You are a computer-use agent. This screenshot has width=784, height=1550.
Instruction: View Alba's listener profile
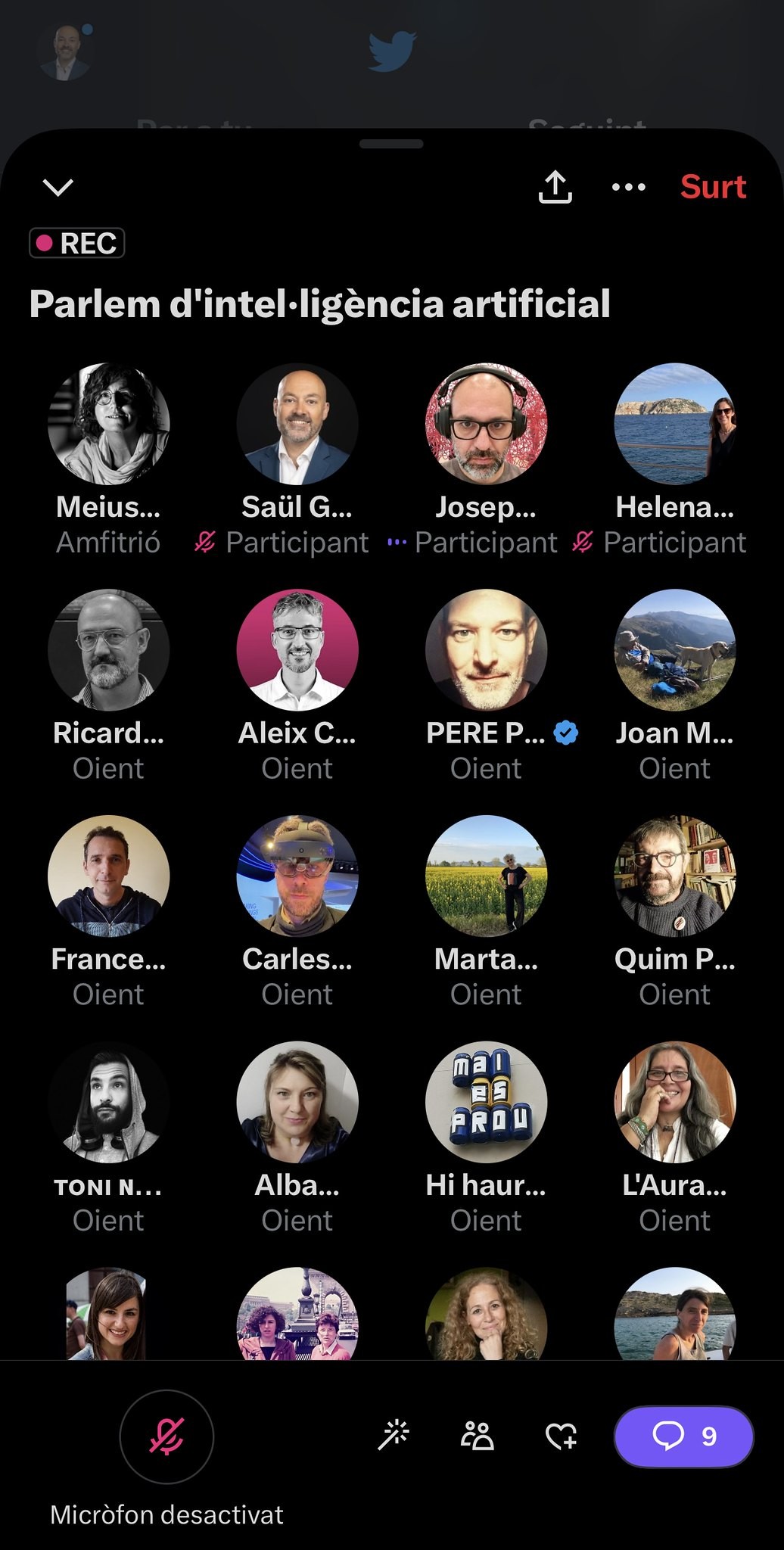coord(297,1101)
